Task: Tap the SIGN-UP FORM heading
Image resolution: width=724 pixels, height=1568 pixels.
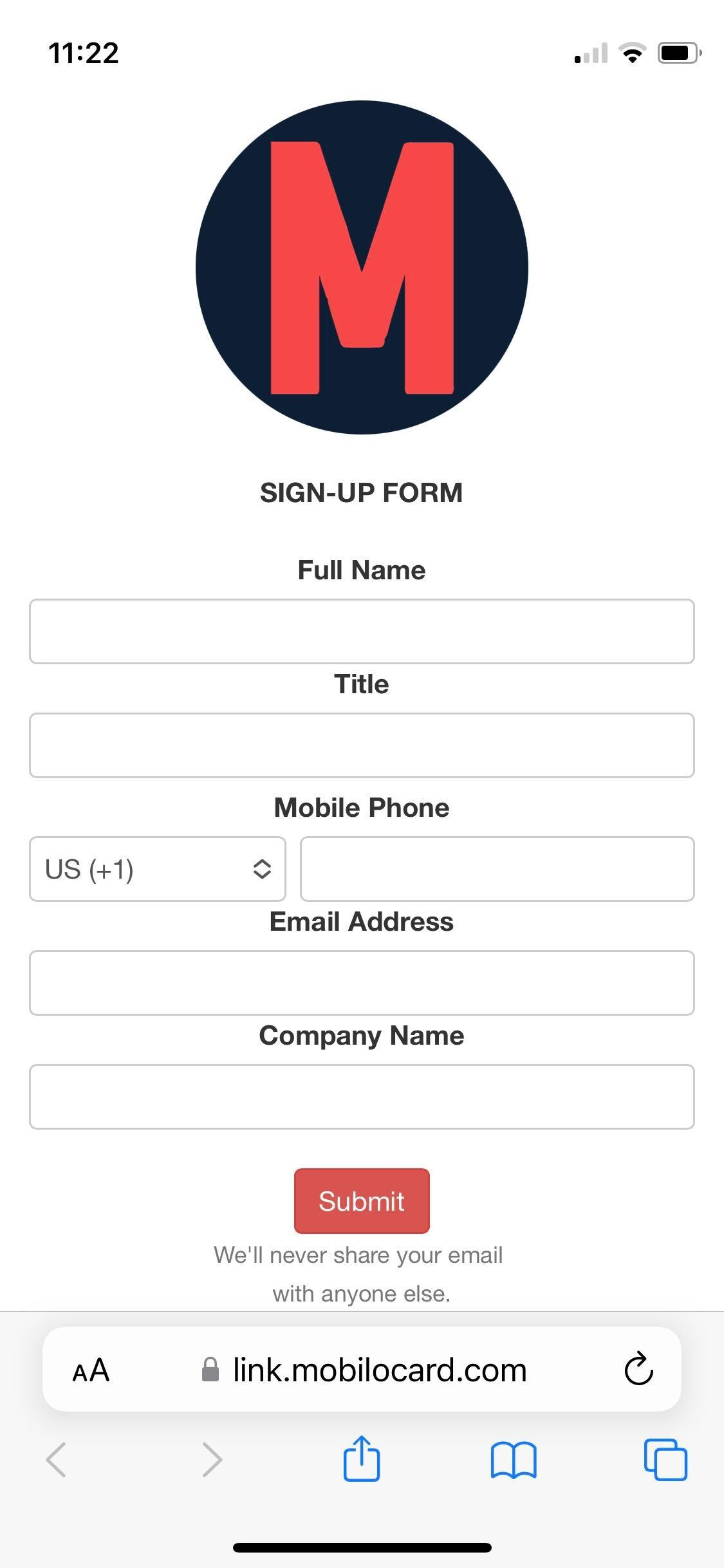Action: point(362,493)
